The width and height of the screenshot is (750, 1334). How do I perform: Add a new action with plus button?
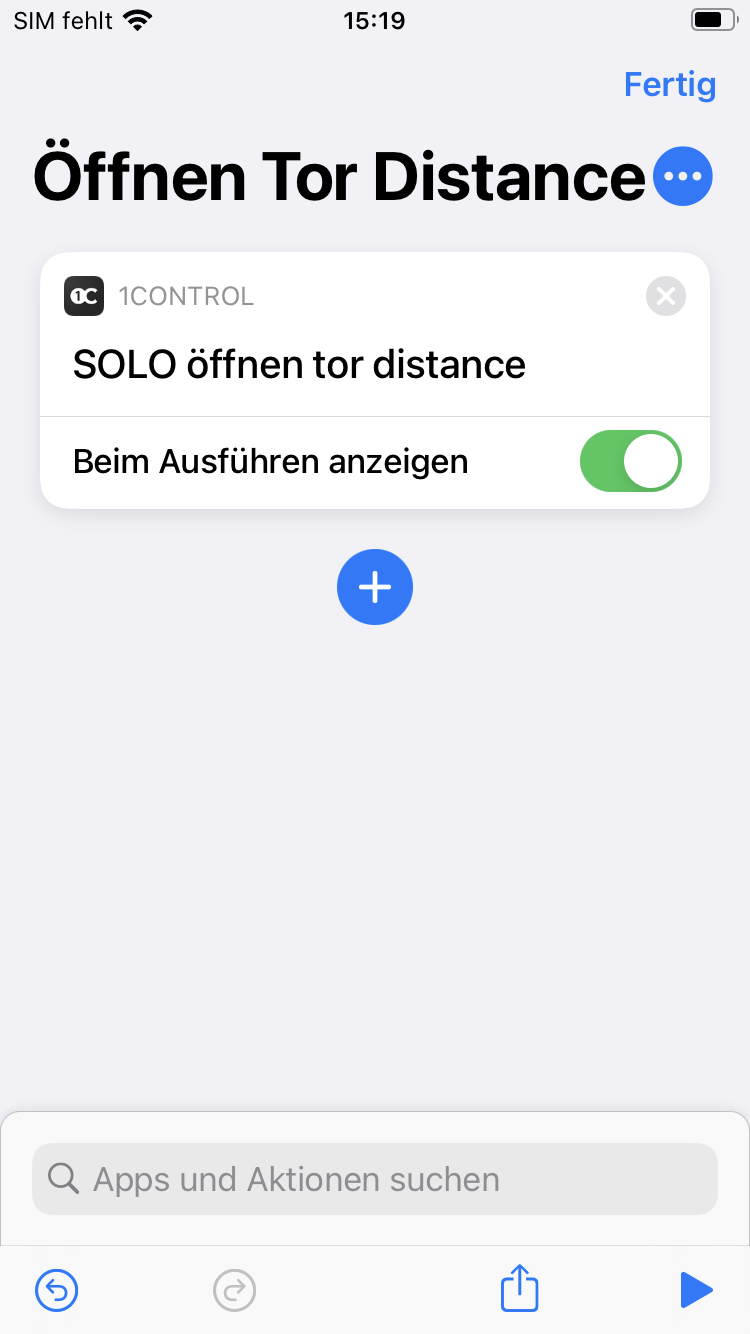point(375,587)
